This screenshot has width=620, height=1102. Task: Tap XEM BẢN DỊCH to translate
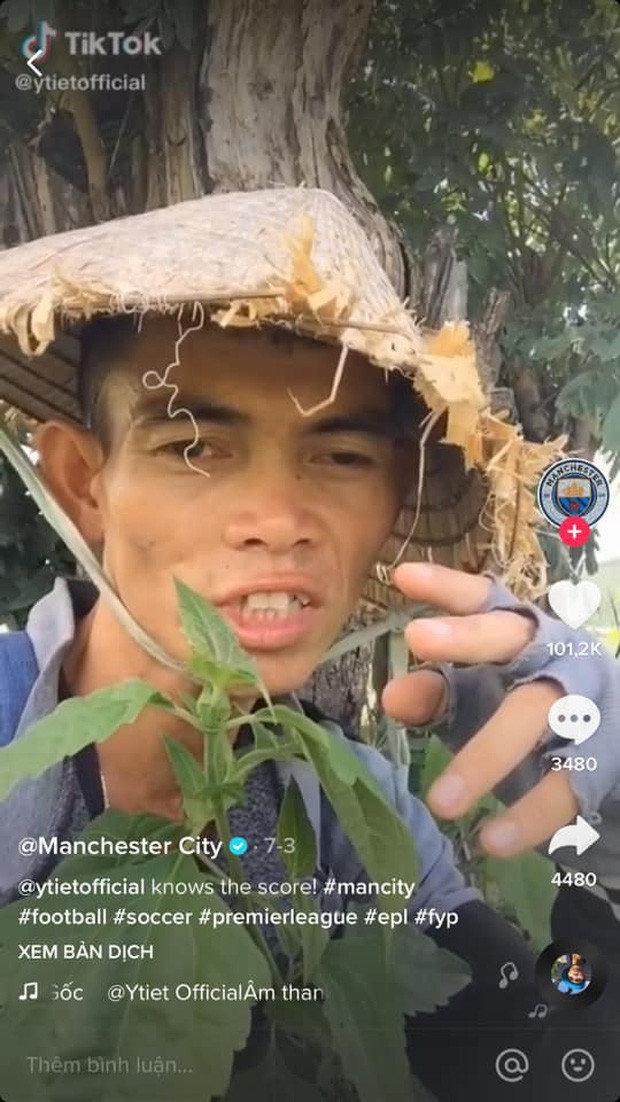coord(86,952)
